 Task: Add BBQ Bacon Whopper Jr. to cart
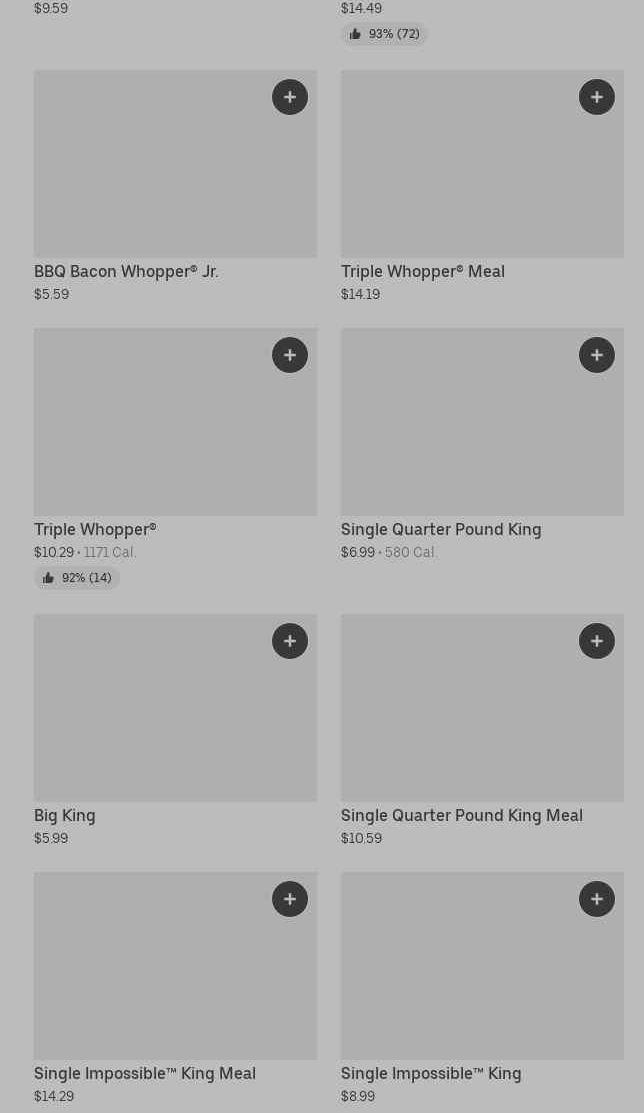click(290, 97)
